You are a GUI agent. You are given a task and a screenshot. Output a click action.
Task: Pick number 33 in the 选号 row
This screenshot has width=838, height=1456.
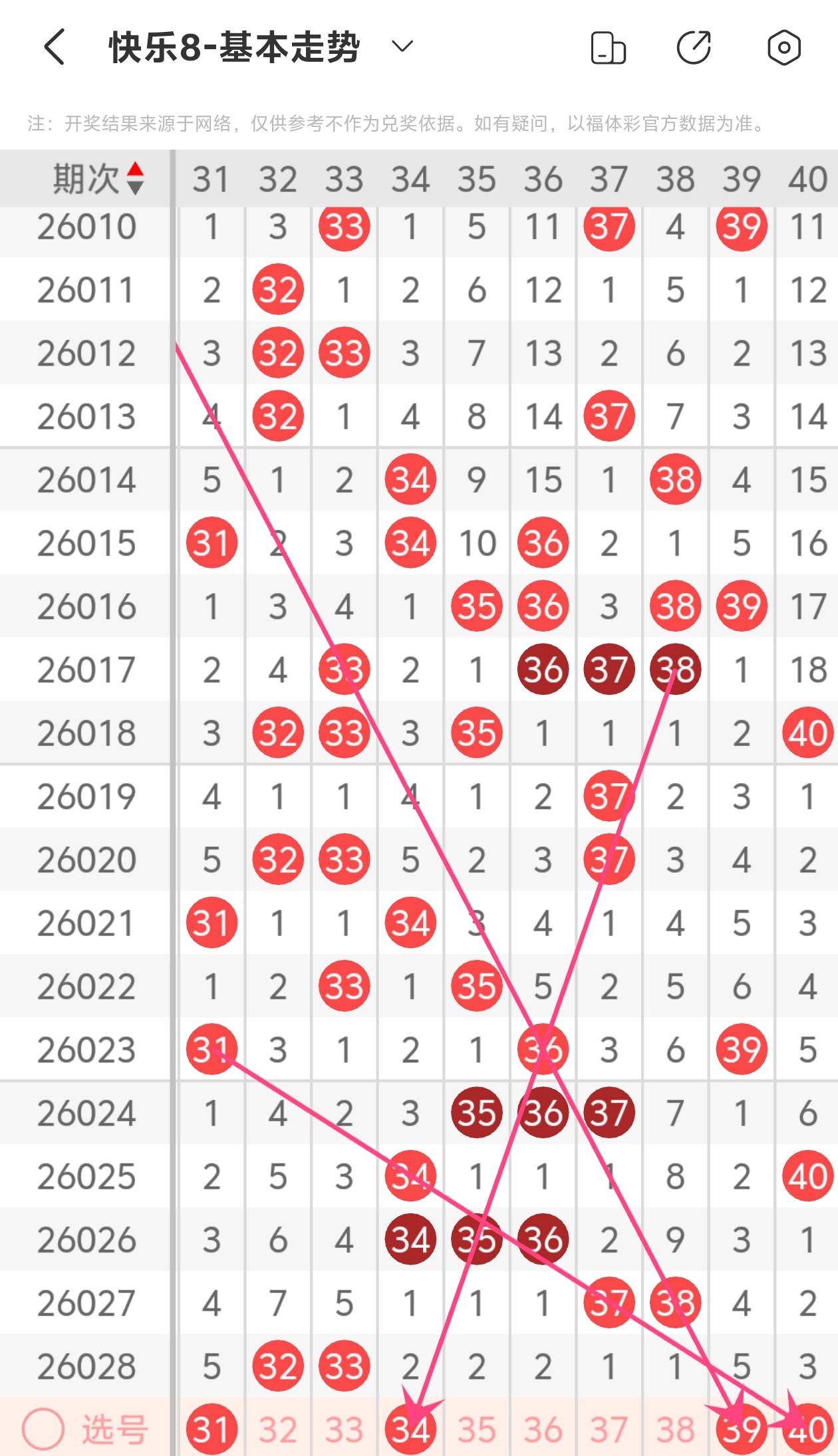click(344, 1429)
